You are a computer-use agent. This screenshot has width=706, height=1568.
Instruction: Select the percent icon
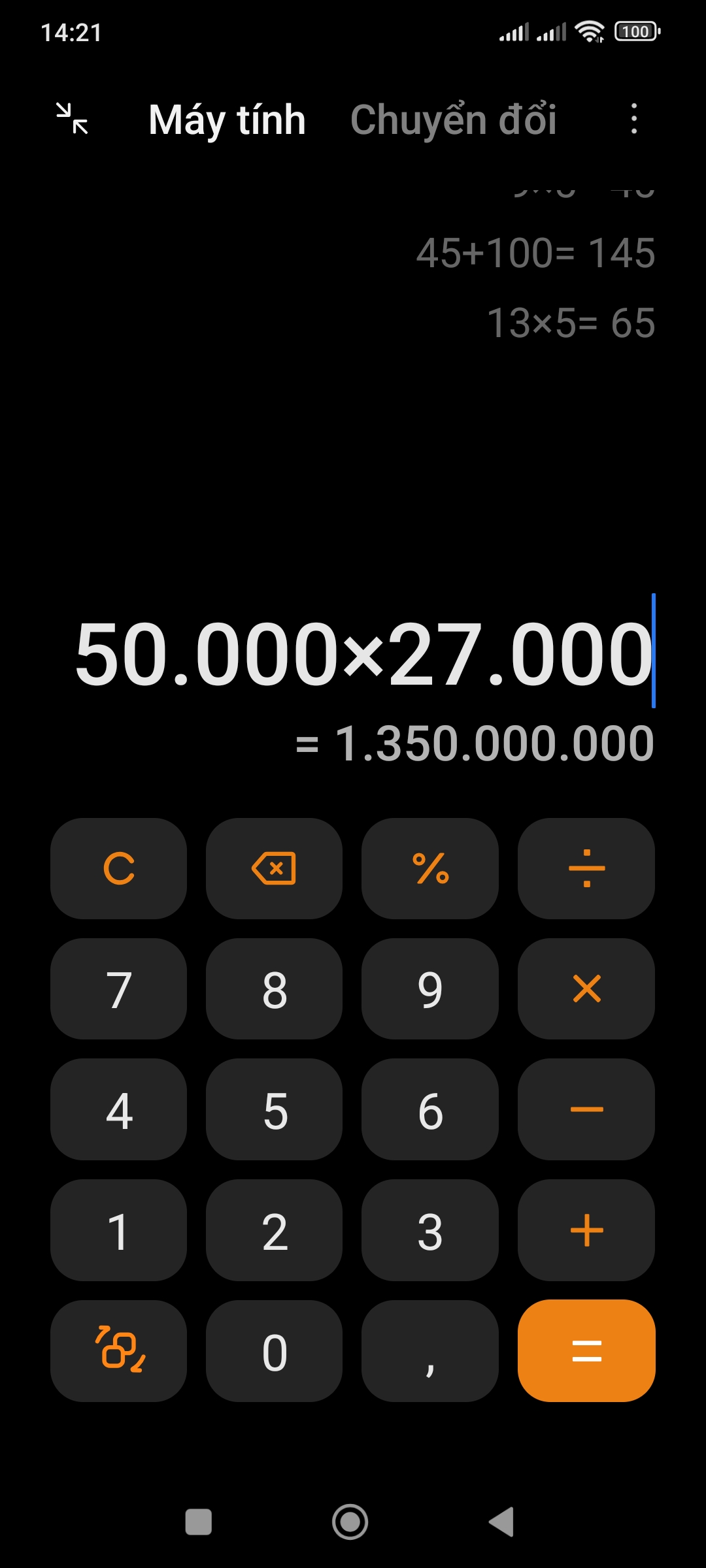pyautogui.click(x=430, y=870)
